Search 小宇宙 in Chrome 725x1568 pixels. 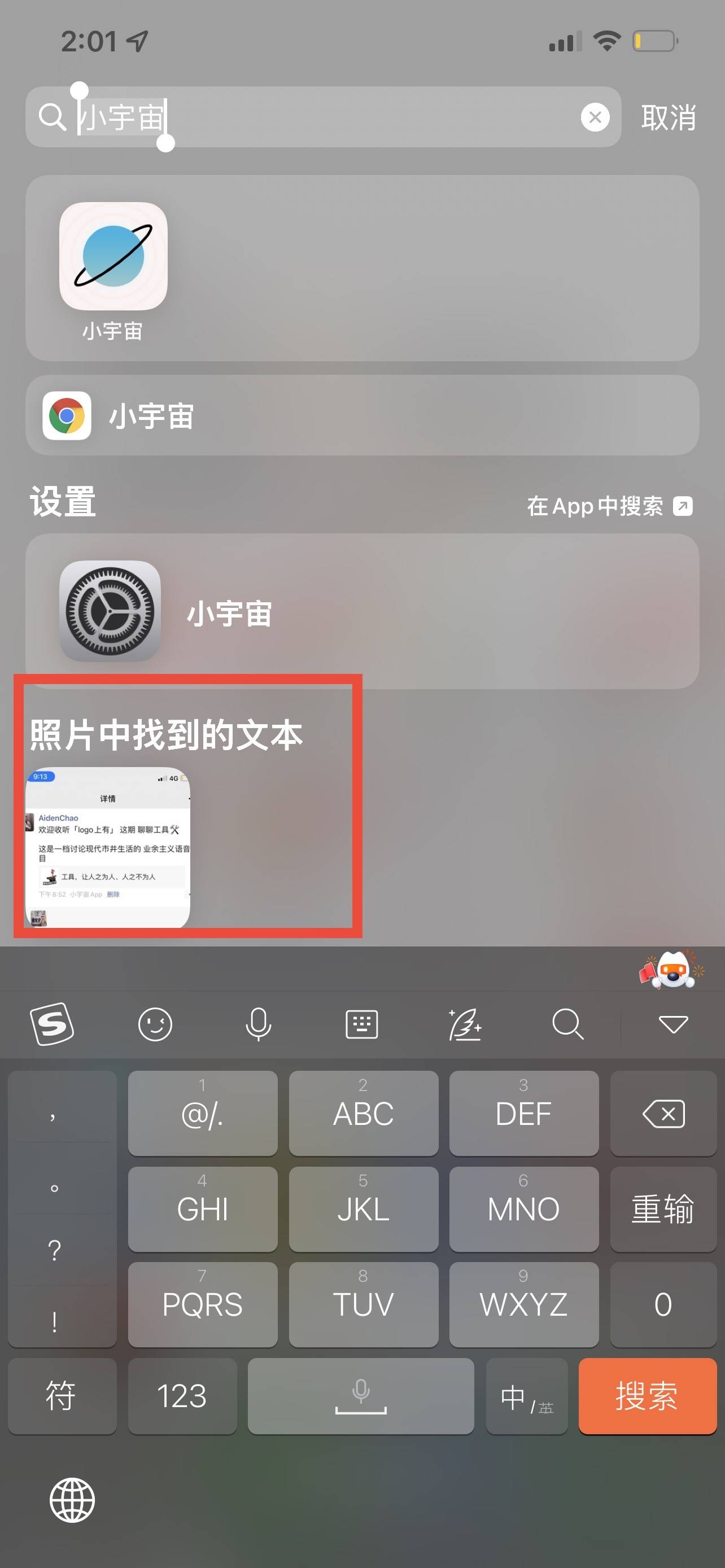click(x=361, y=415)
